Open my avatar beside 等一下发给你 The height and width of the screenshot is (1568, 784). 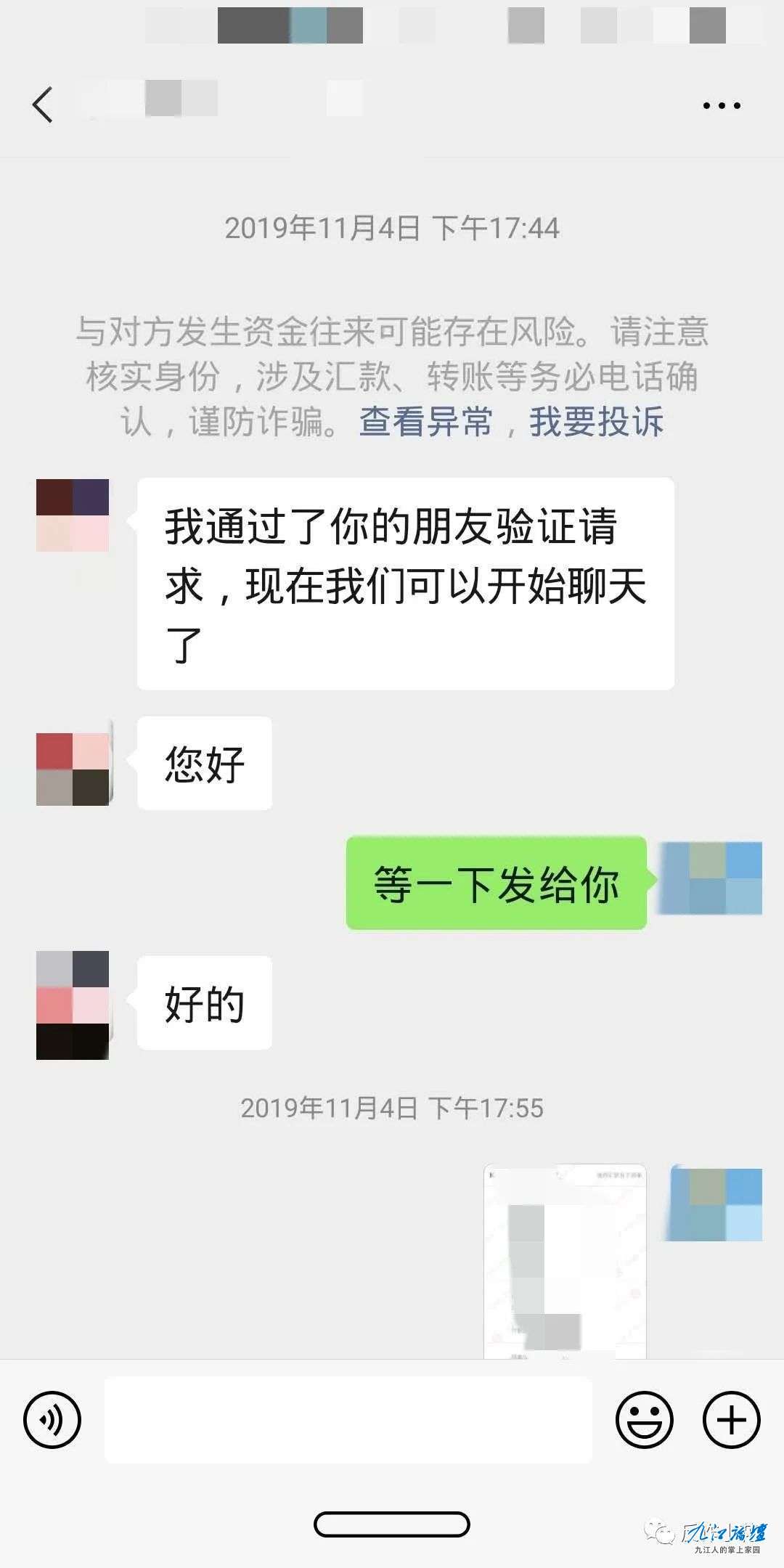pyautogui.click(x=710, y=878)
